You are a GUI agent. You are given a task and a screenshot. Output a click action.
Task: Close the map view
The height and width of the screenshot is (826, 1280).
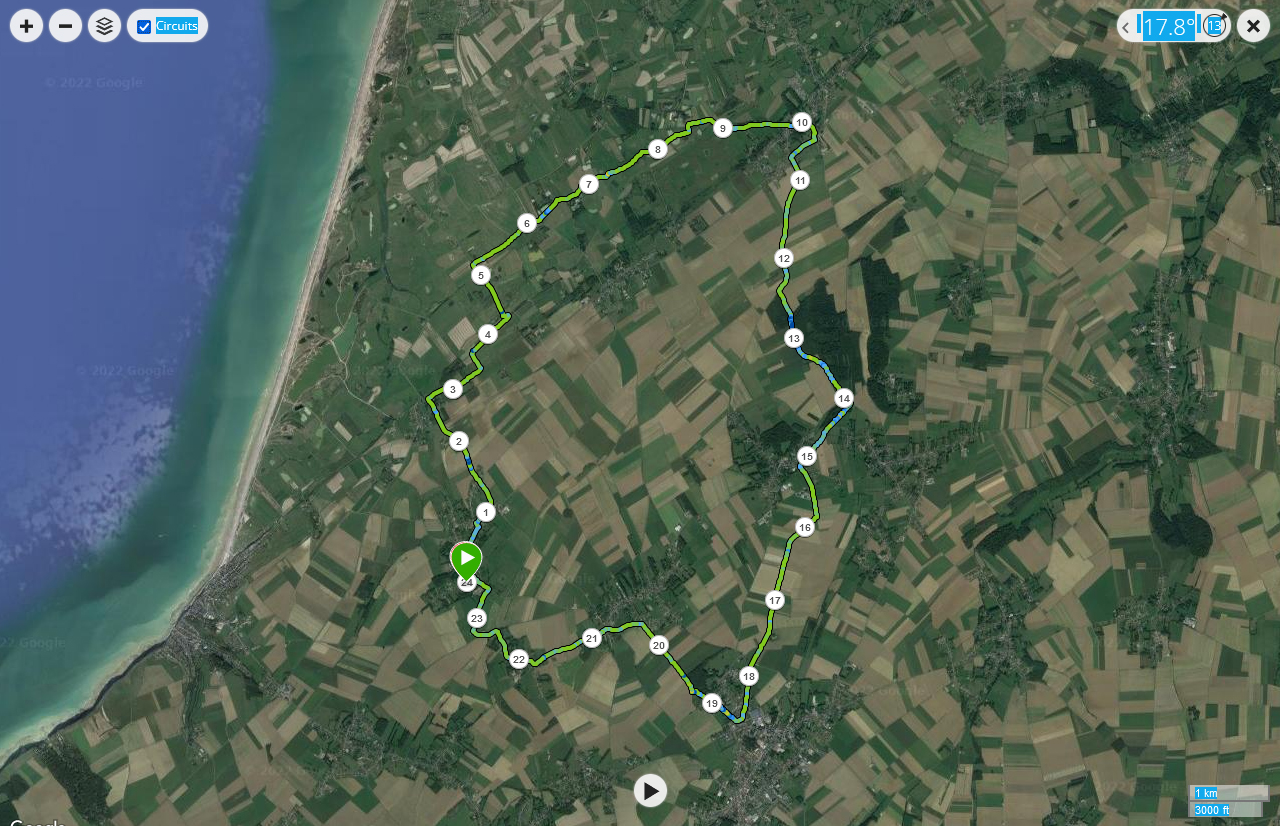point(1253,26)
